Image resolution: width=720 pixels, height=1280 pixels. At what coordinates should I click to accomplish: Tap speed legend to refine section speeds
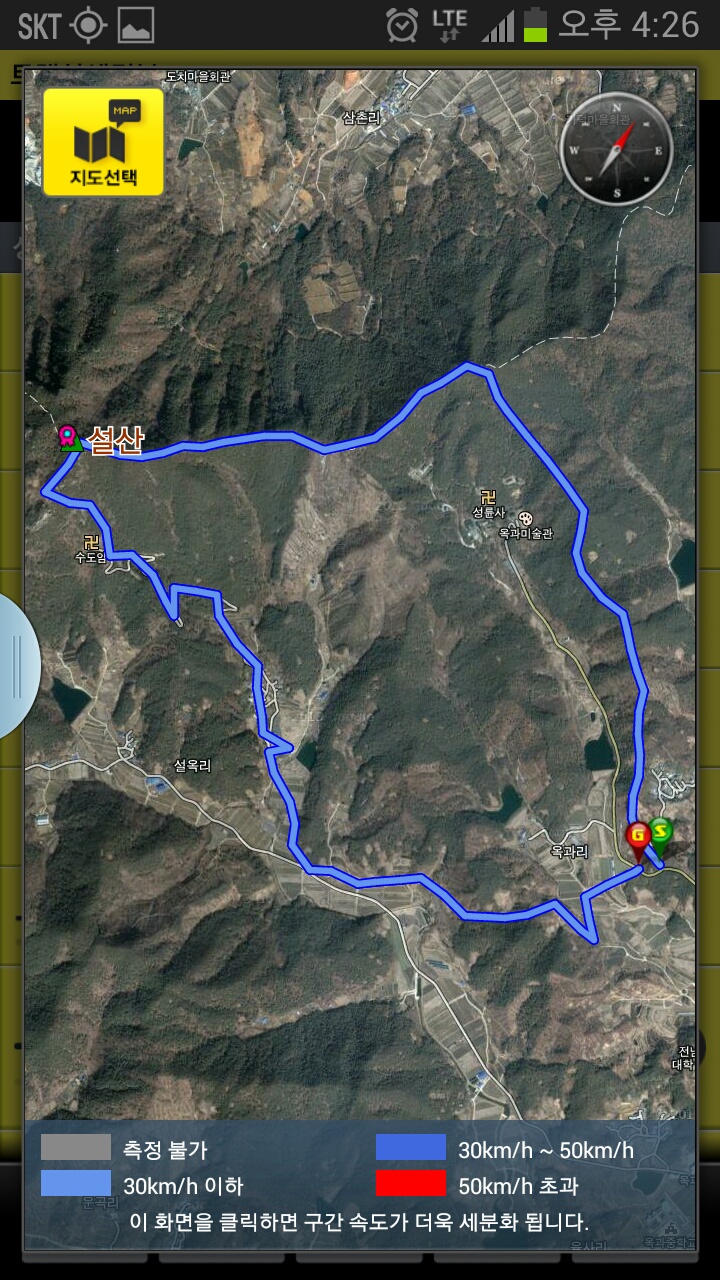point(360,1184)
